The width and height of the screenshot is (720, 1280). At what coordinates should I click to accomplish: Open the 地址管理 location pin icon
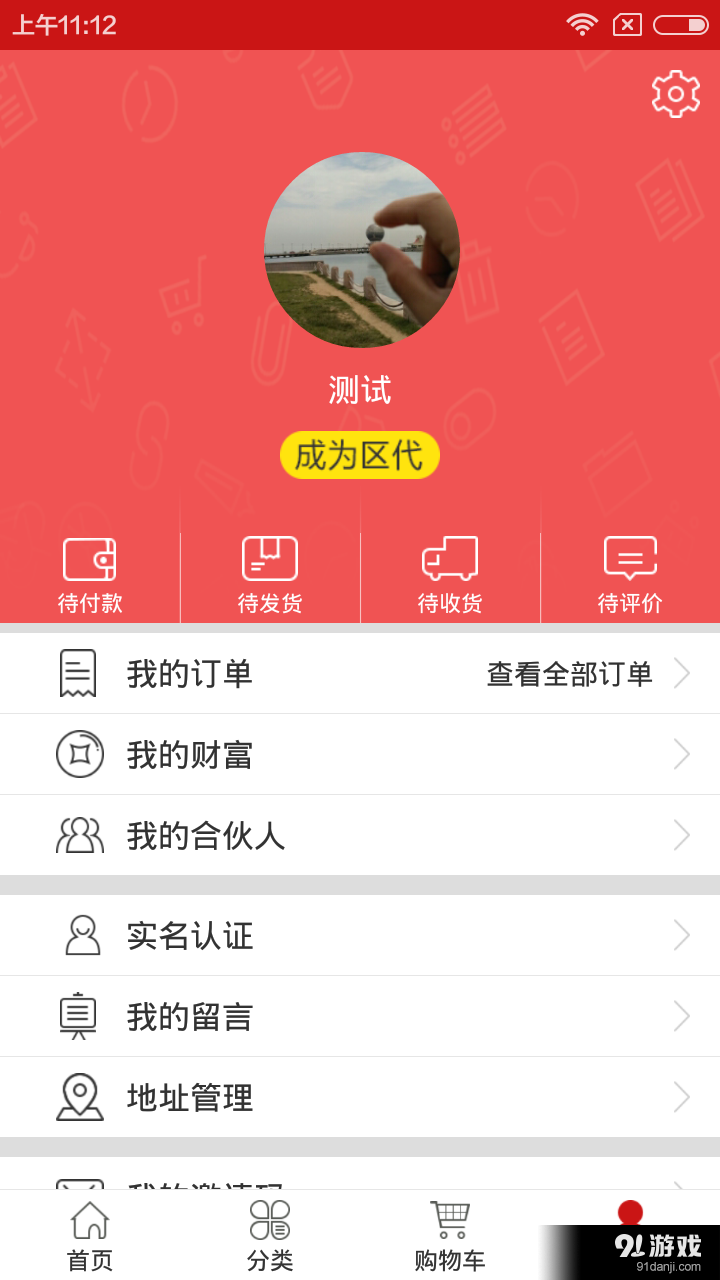tap(79, 1097)
